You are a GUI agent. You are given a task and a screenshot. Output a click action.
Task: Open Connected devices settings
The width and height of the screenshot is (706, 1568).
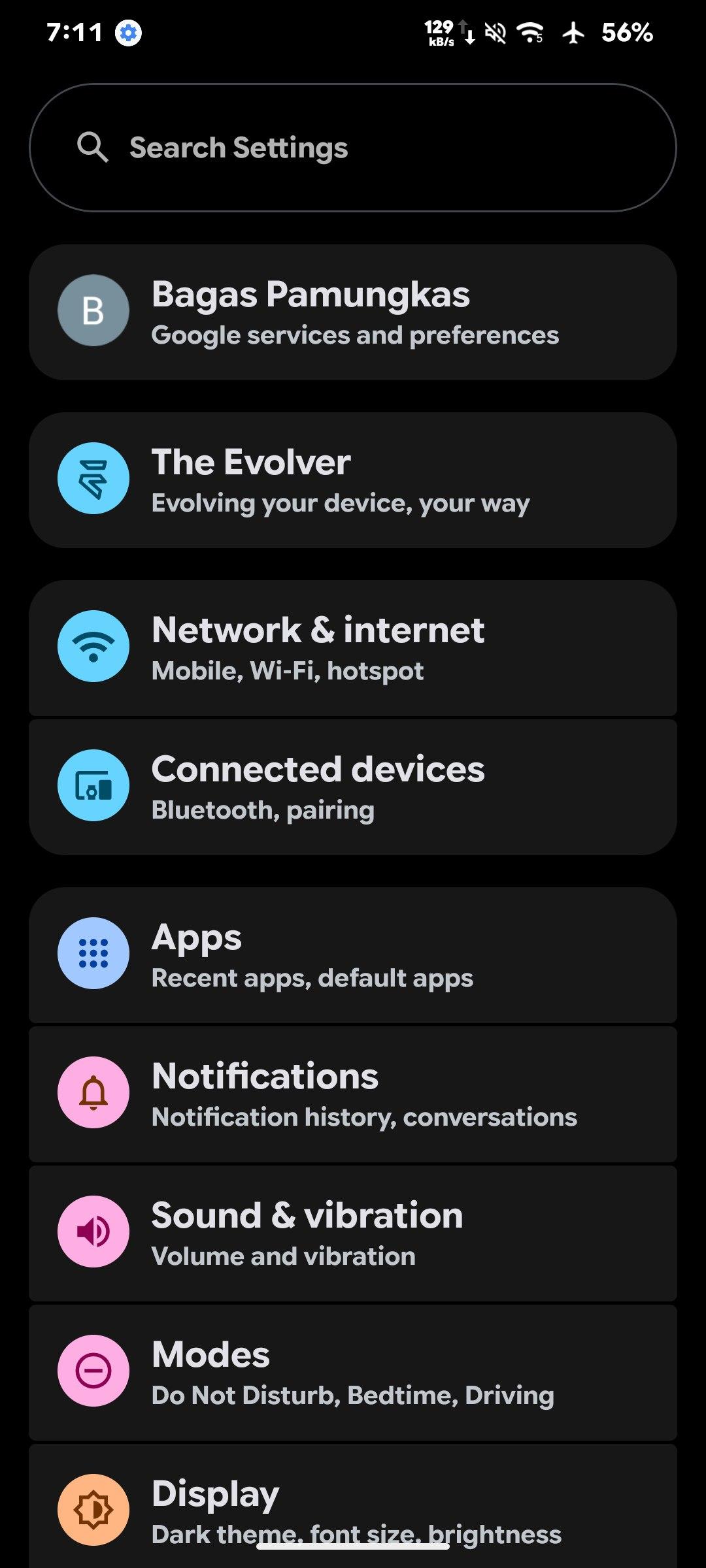click(353, 787)
